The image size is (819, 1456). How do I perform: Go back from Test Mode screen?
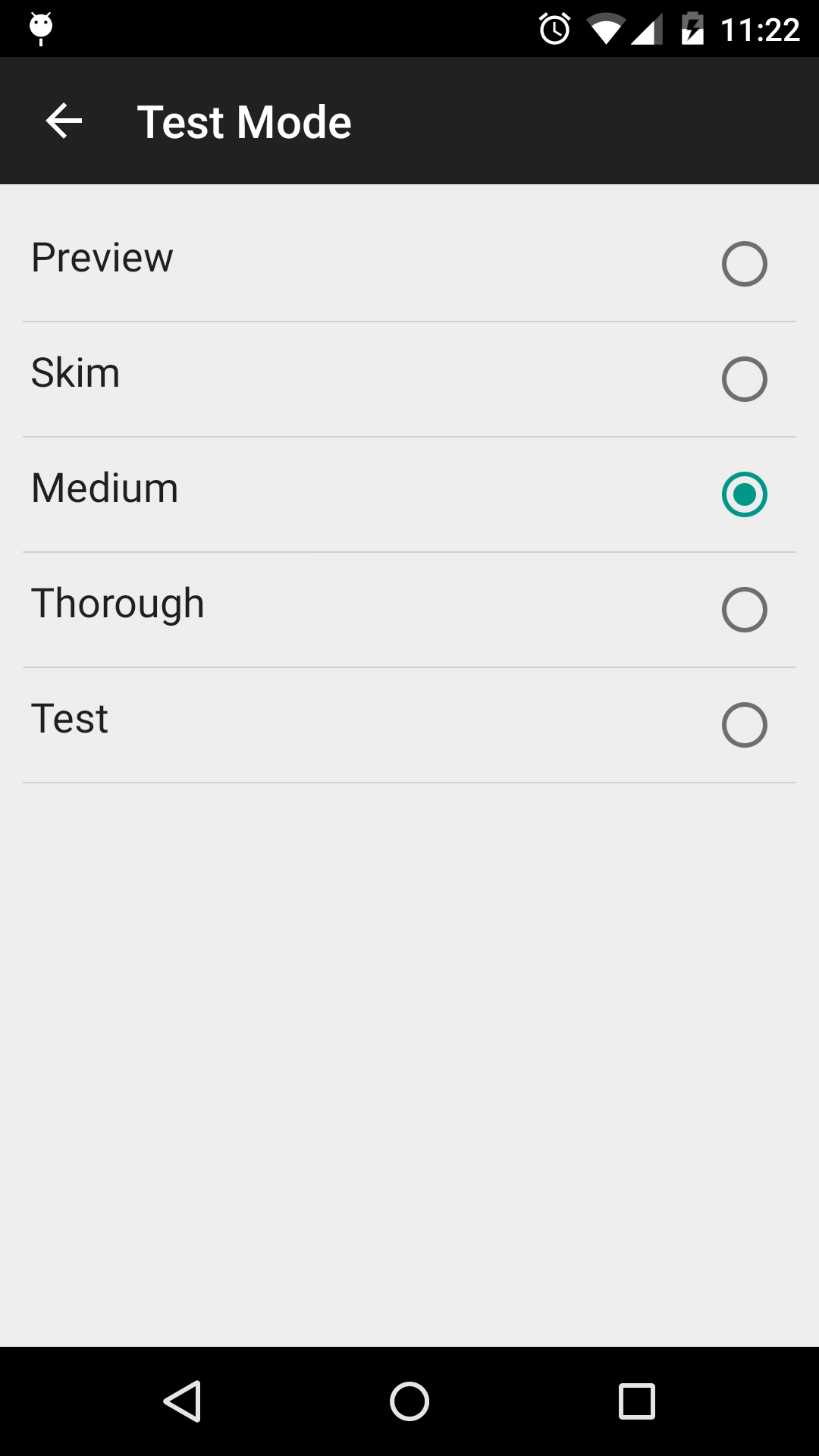pos(64,121)
